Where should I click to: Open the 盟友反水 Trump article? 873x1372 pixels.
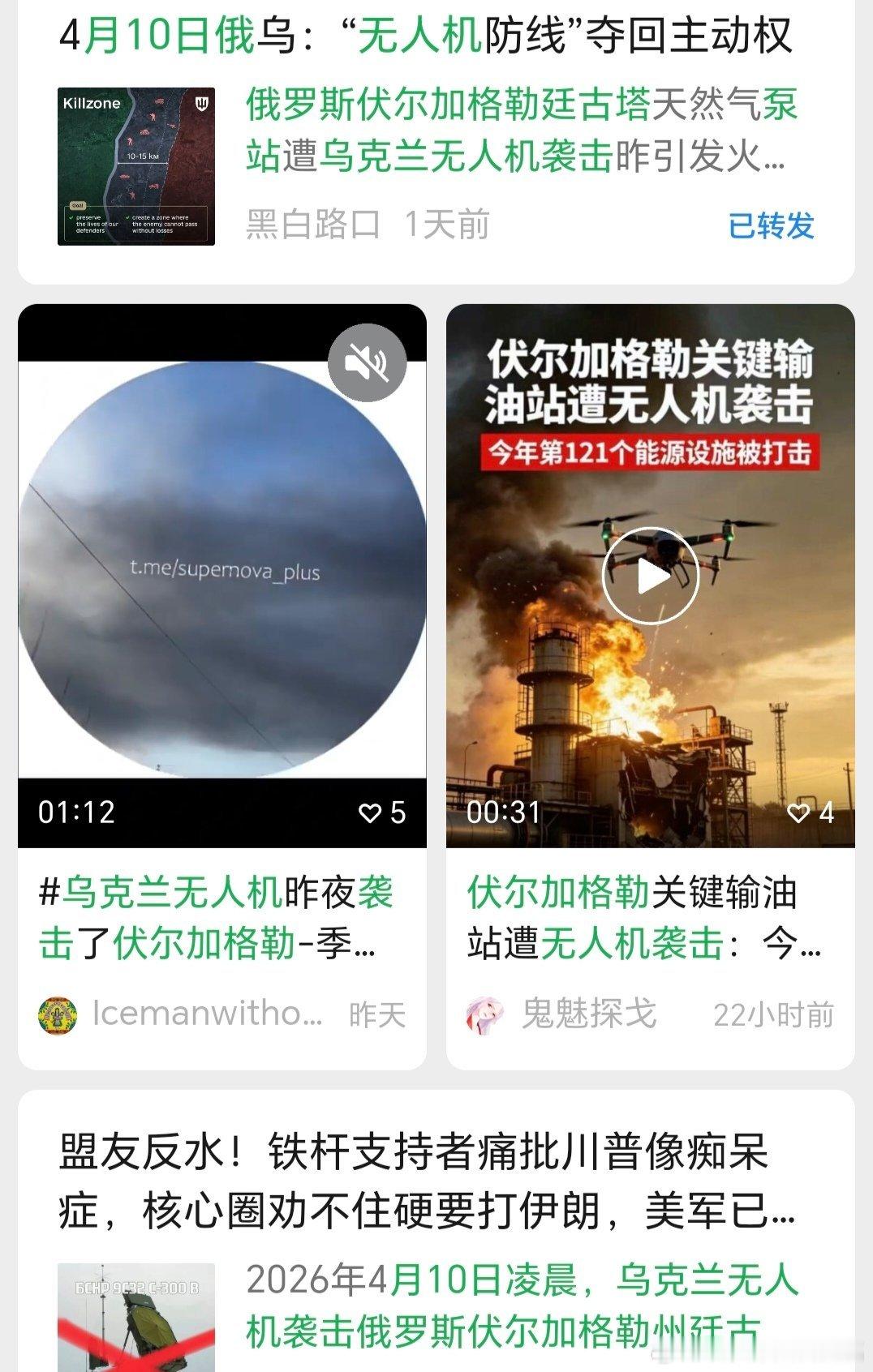pyautogui.click(x=430, y=1160)
